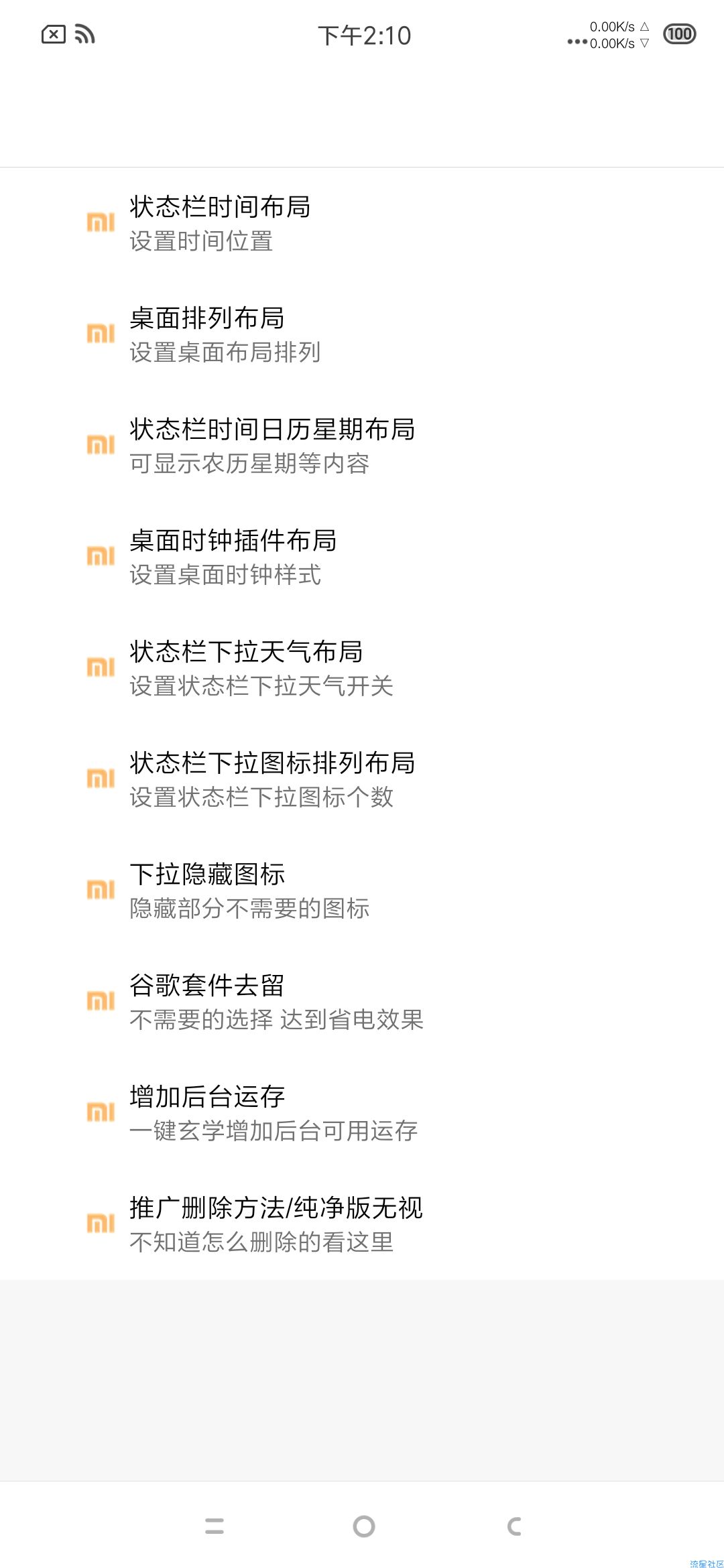View 推广删除方法/纯净版无视 instructions
The width and height of the screenshot is (724, 1568).
pos(362,1224)
